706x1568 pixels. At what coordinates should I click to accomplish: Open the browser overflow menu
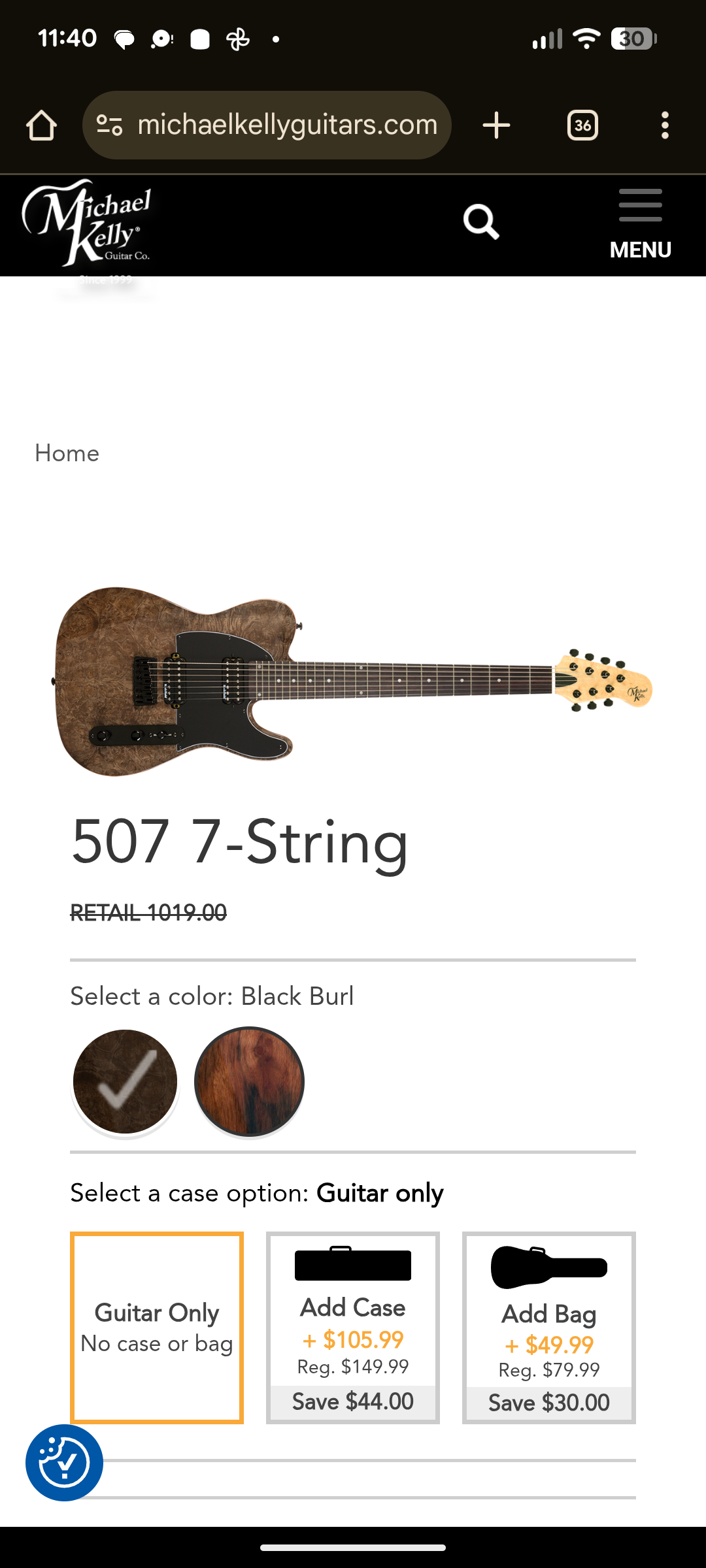coord(665,125)
